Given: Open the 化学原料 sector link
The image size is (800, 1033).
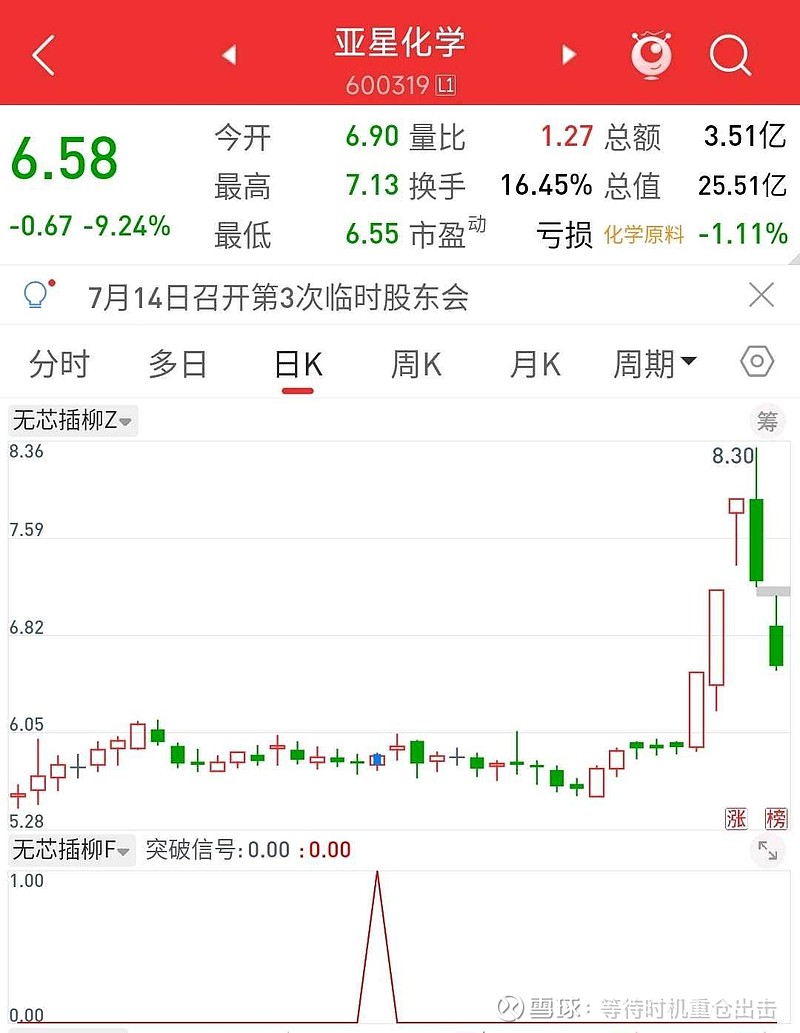Looking at the screenshot, I should (644, 235).
